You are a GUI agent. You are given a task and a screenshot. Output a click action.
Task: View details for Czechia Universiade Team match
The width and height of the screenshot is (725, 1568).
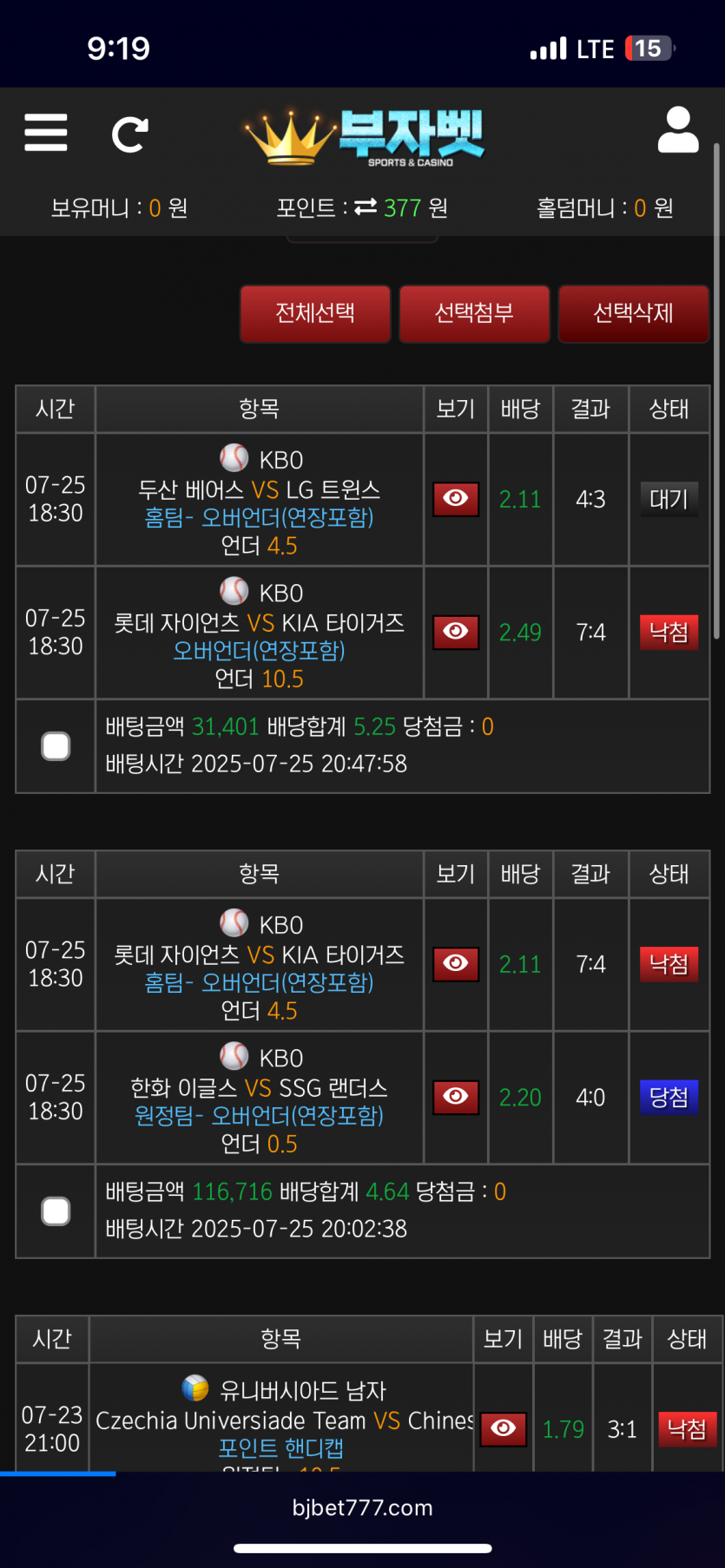504,1428
